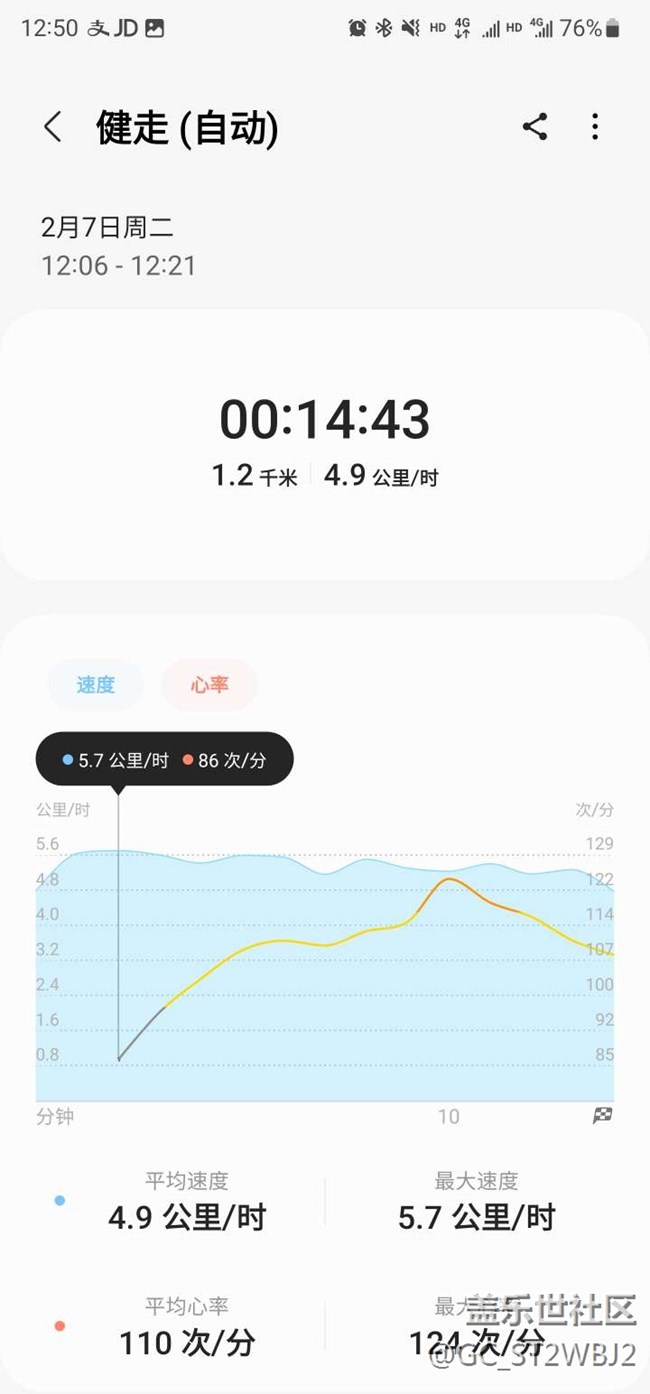Share this walking workout
Image resolution: width=650 pixels, height=1394 pixels.
coord(535,127)
